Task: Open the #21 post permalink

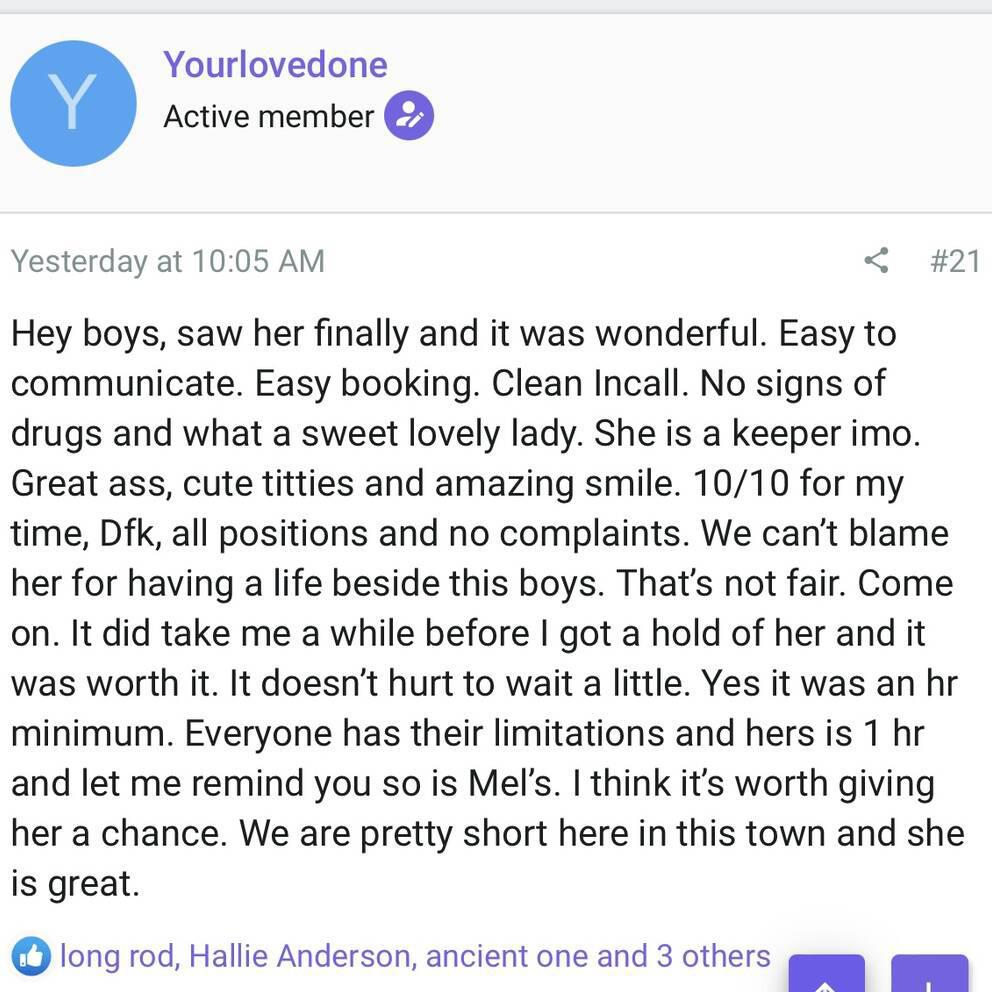Action: pyautogui.click(x=954, y=261)
